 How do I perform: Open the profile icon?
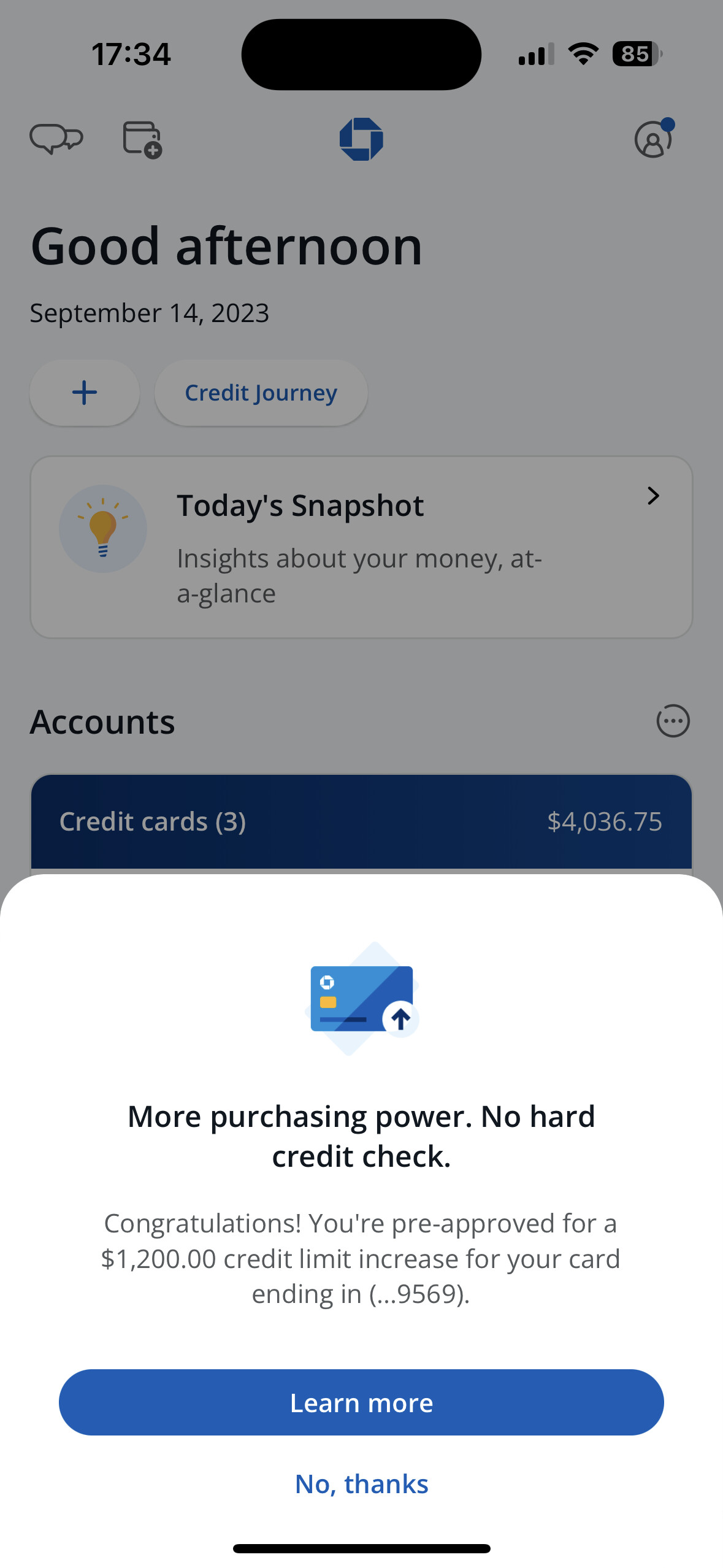(x=653, y=139)
